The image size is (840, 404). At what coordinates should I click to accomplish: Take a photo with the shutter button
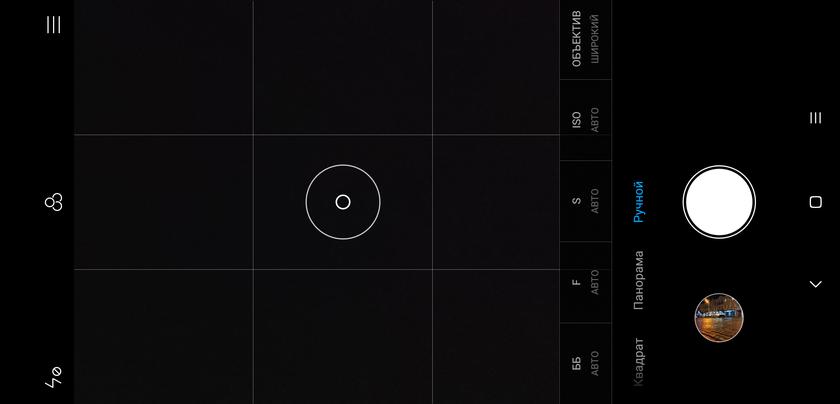[718, 202]
